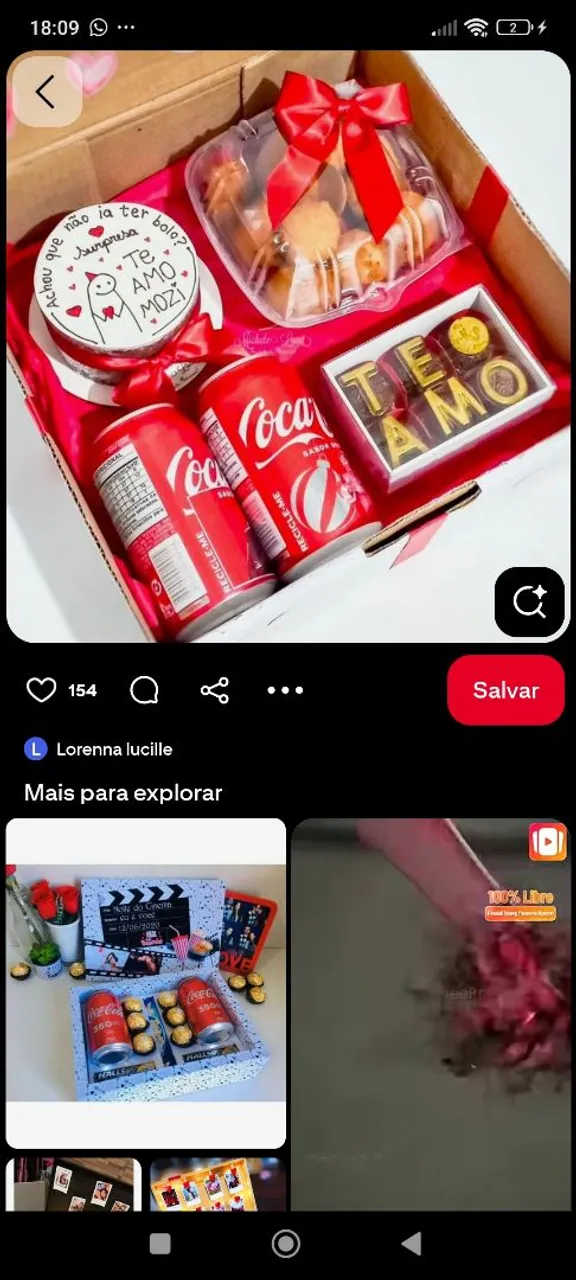Share this pin
The width and height of the screenshot is (576, 1280).
[215, 690]
